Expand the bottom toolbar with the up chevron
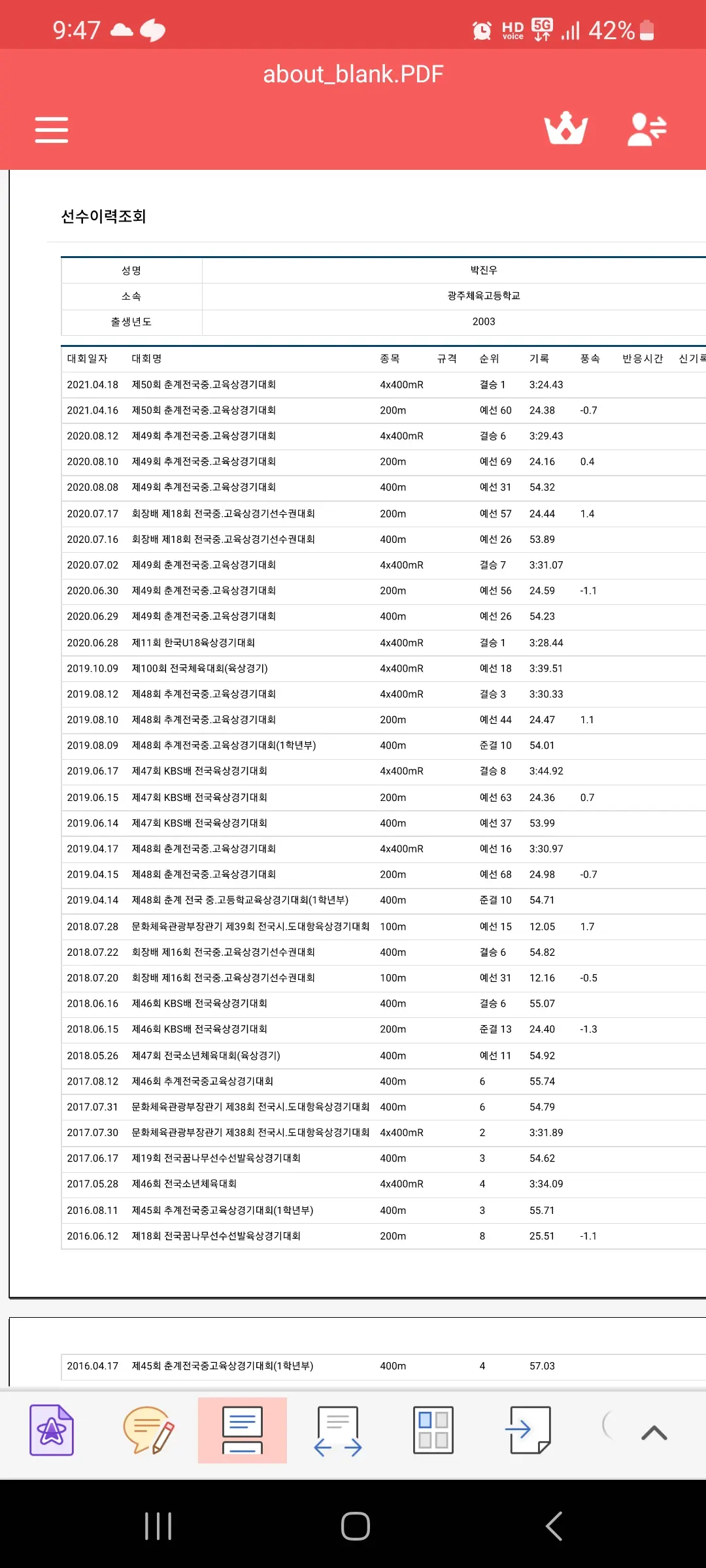 654,1433
